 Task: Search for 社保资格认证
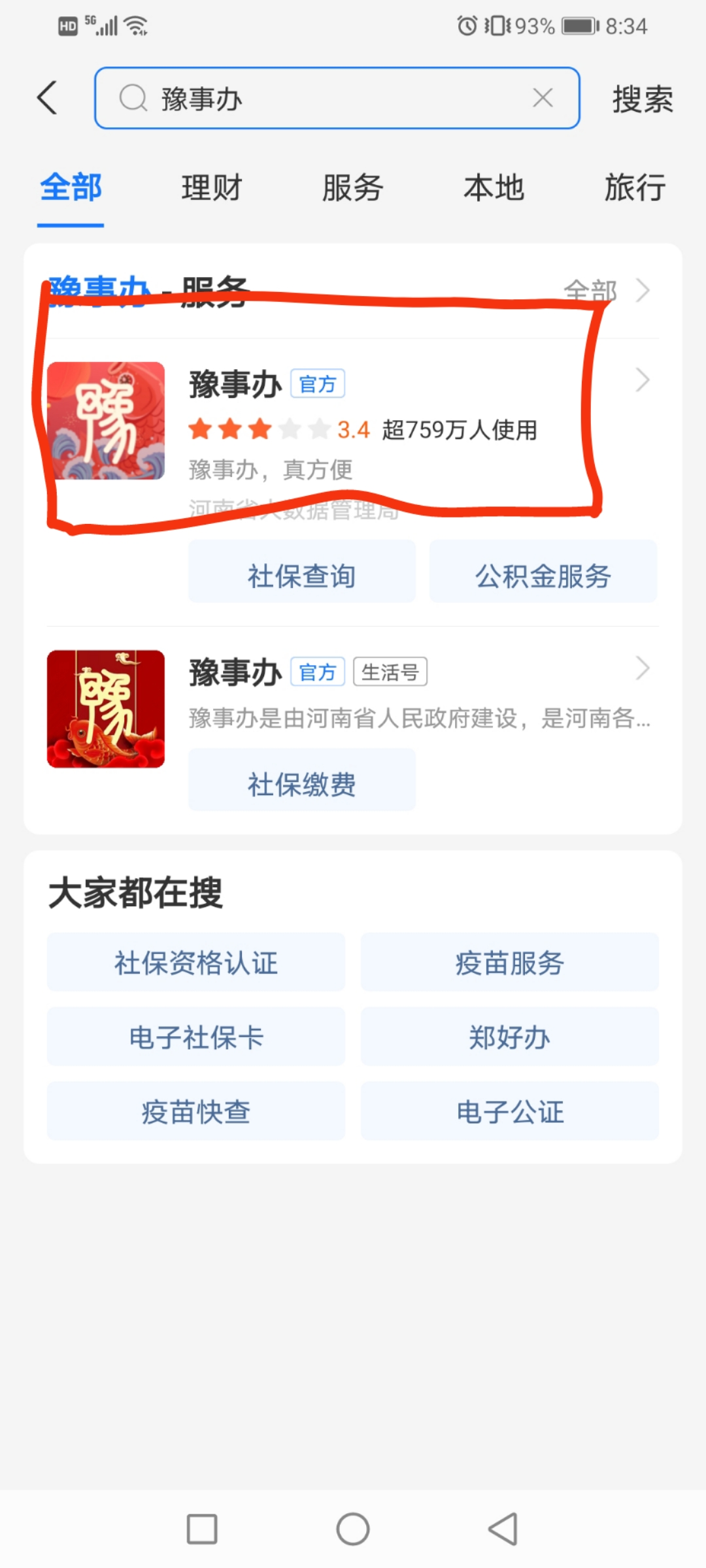[x=195, y=962]
